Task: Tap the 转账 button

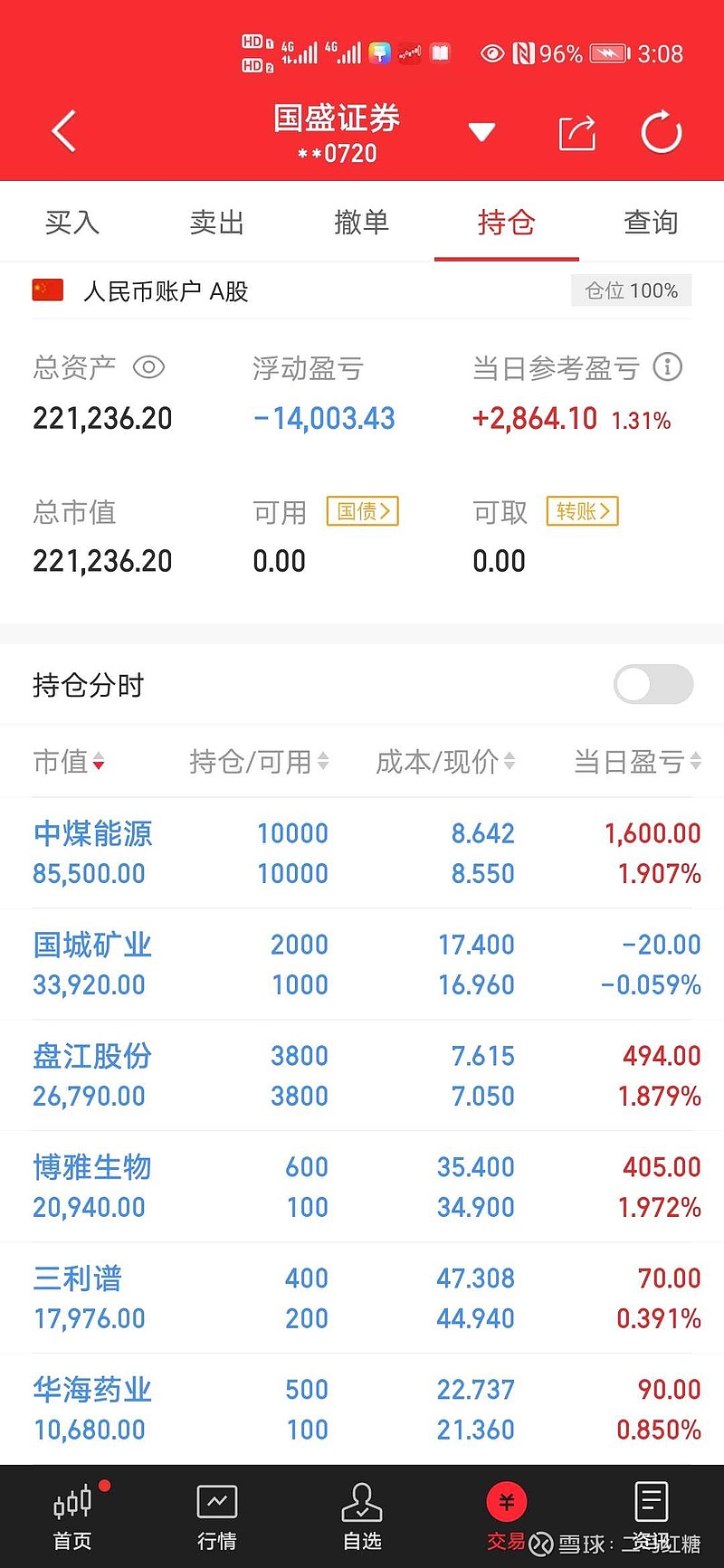Action: 583,511
